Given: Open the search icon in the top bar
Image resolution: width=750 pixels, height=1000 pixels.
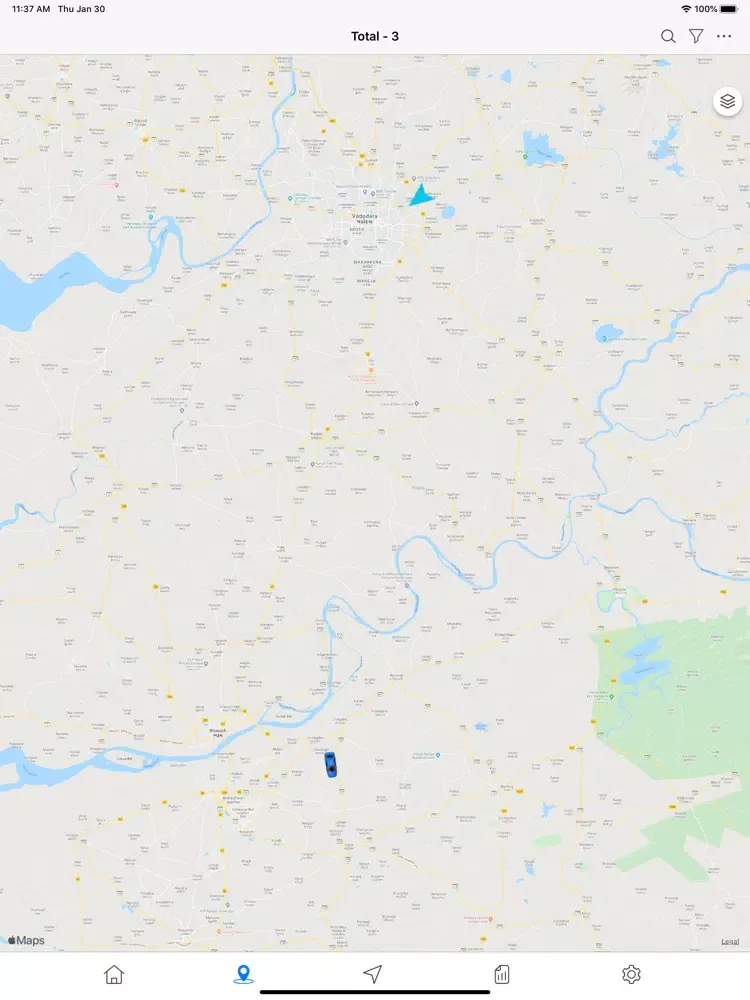Looking at the screenshot, I should click(x=668, y=36).
